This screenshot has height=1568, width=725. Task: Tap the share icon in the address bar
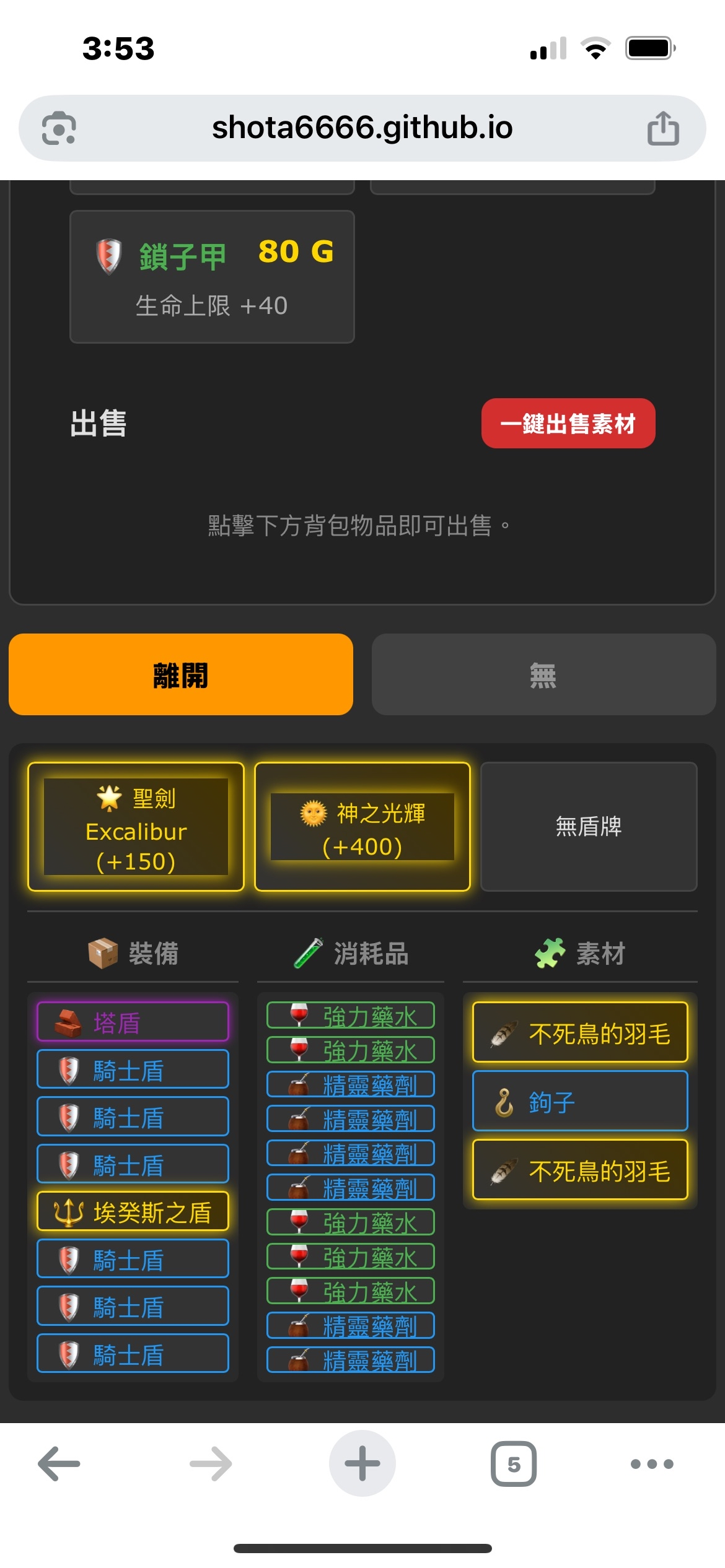[x=662, y=128]
